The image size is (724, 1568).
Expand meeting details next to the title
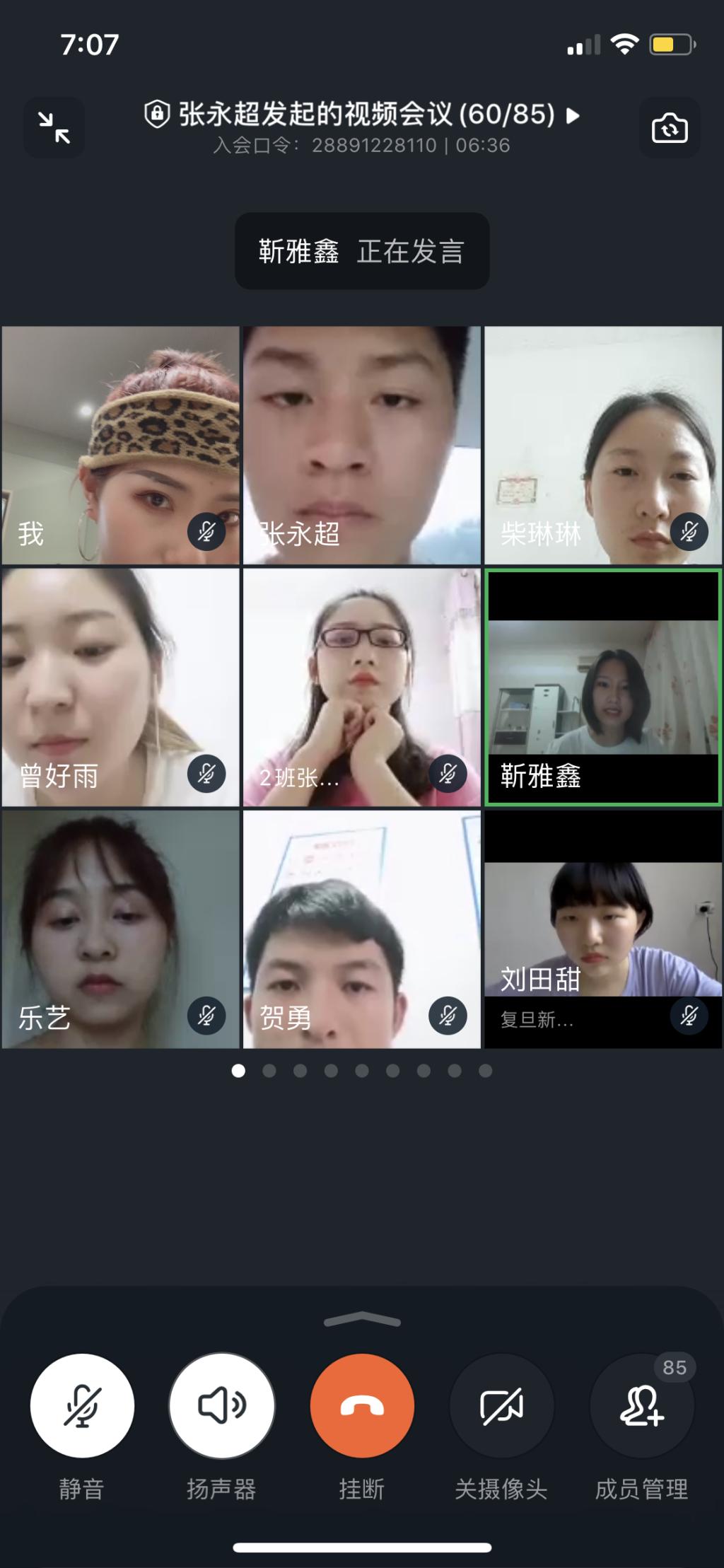tap(574, 115)
